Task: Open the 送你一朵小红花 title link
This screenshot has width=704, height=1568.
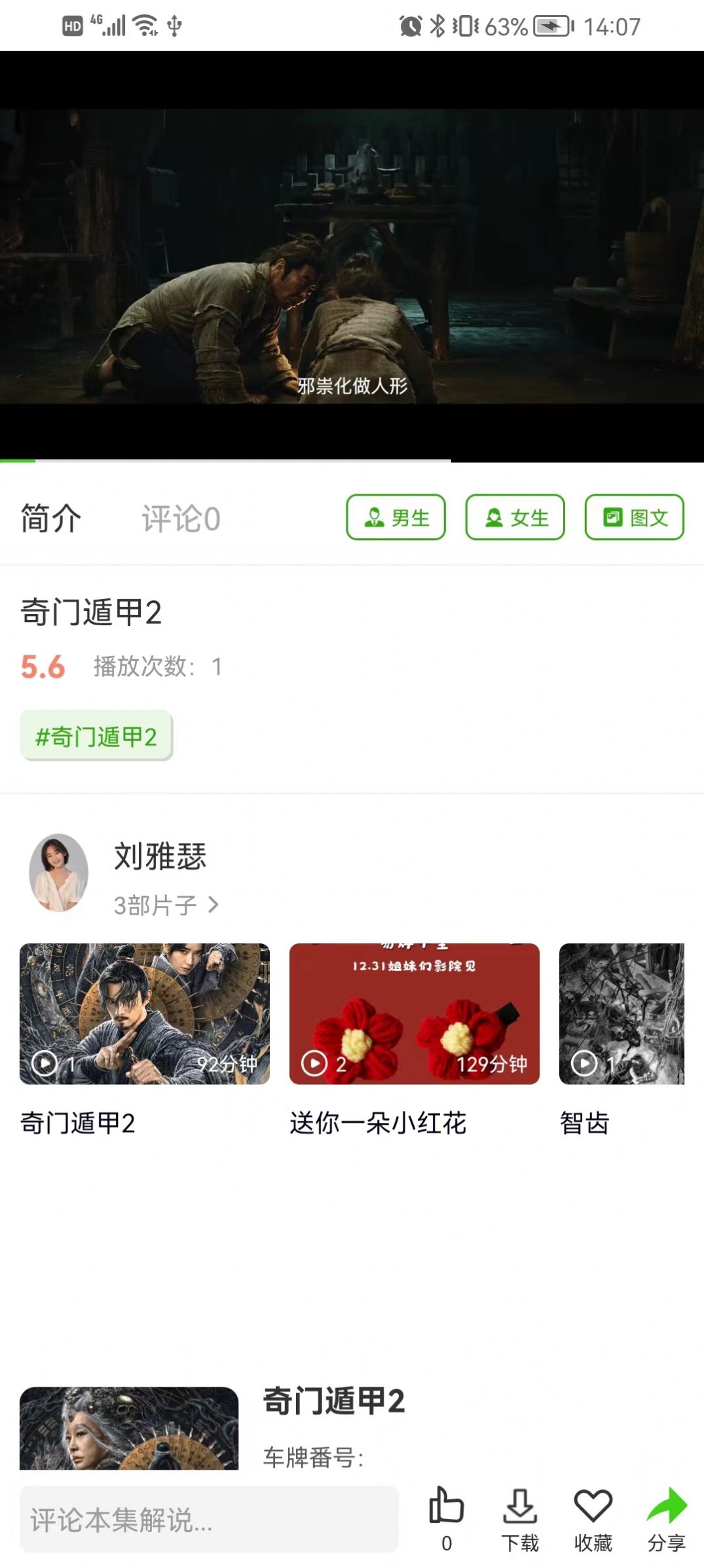Action: tap(379, 1121)
